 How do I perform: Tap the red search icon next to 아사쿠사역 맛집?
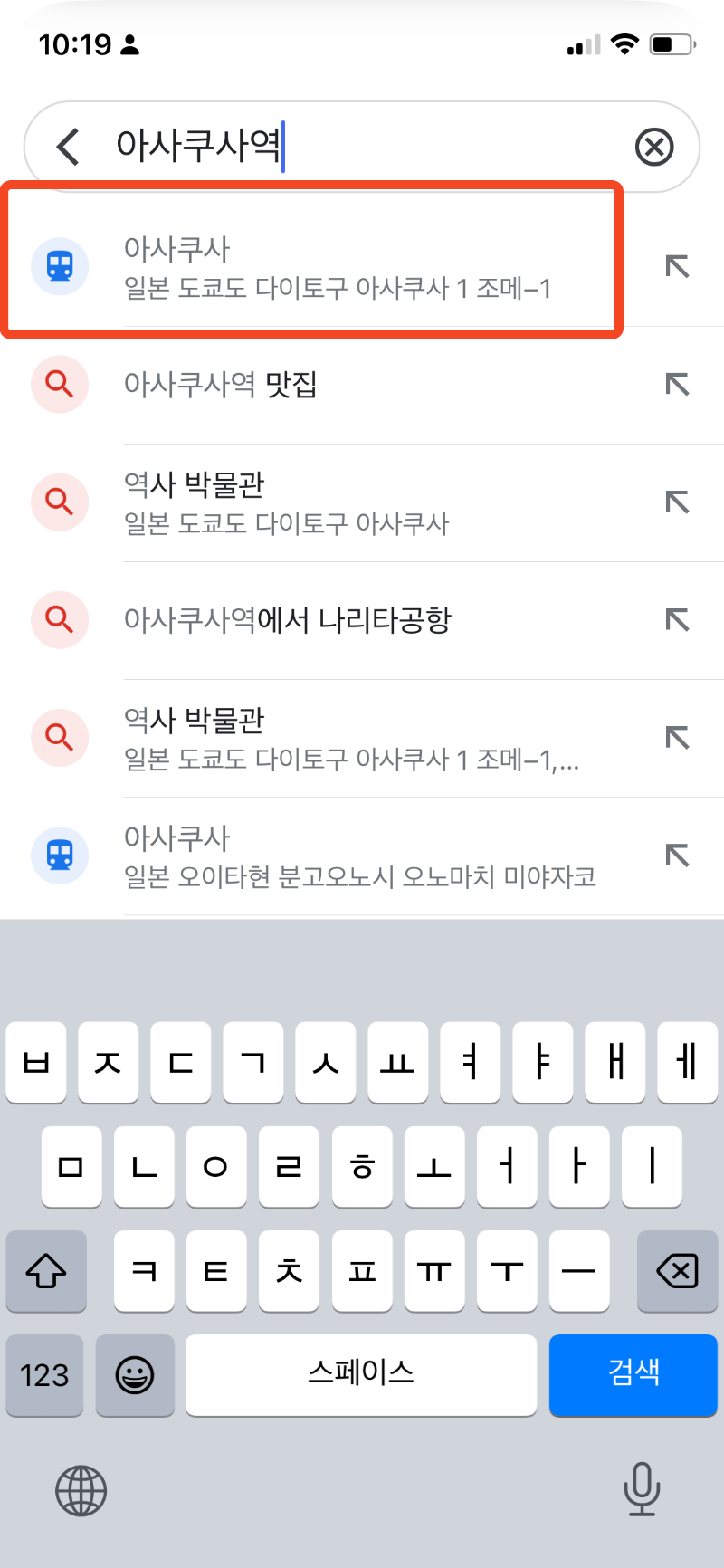pos(60,385)
